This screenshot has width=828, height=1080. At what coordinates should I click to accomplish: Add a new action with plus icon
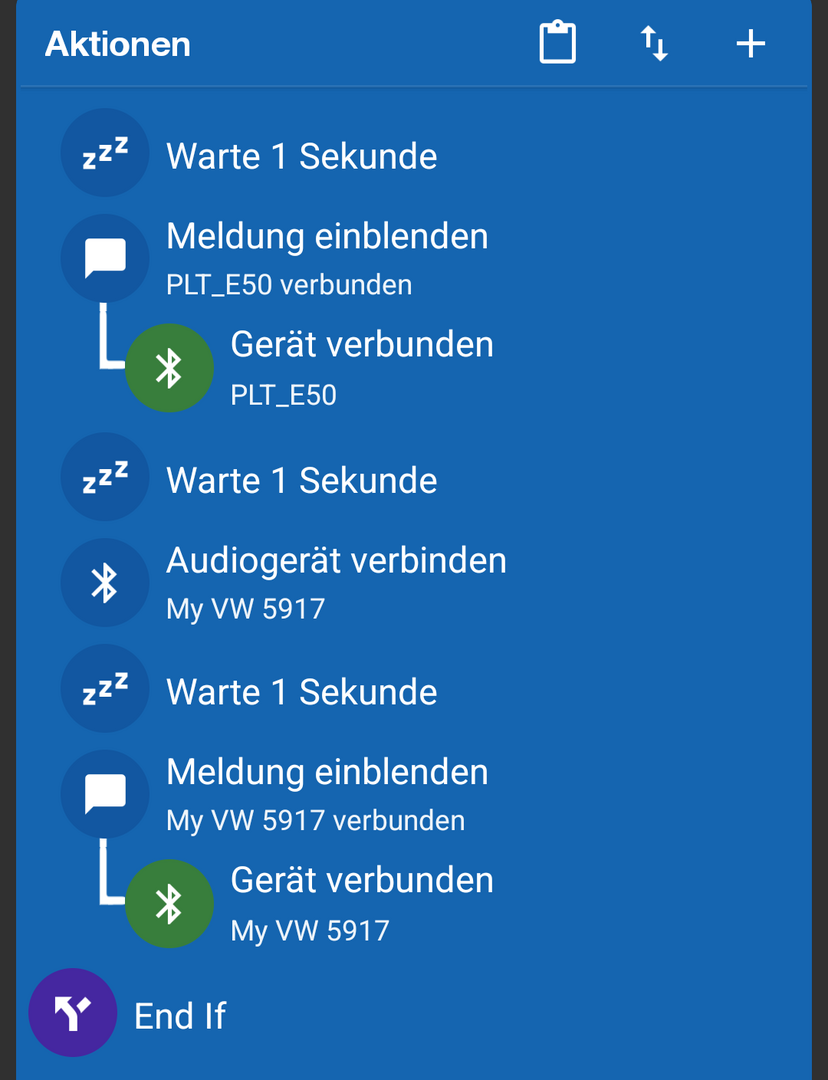click(750, 44)
